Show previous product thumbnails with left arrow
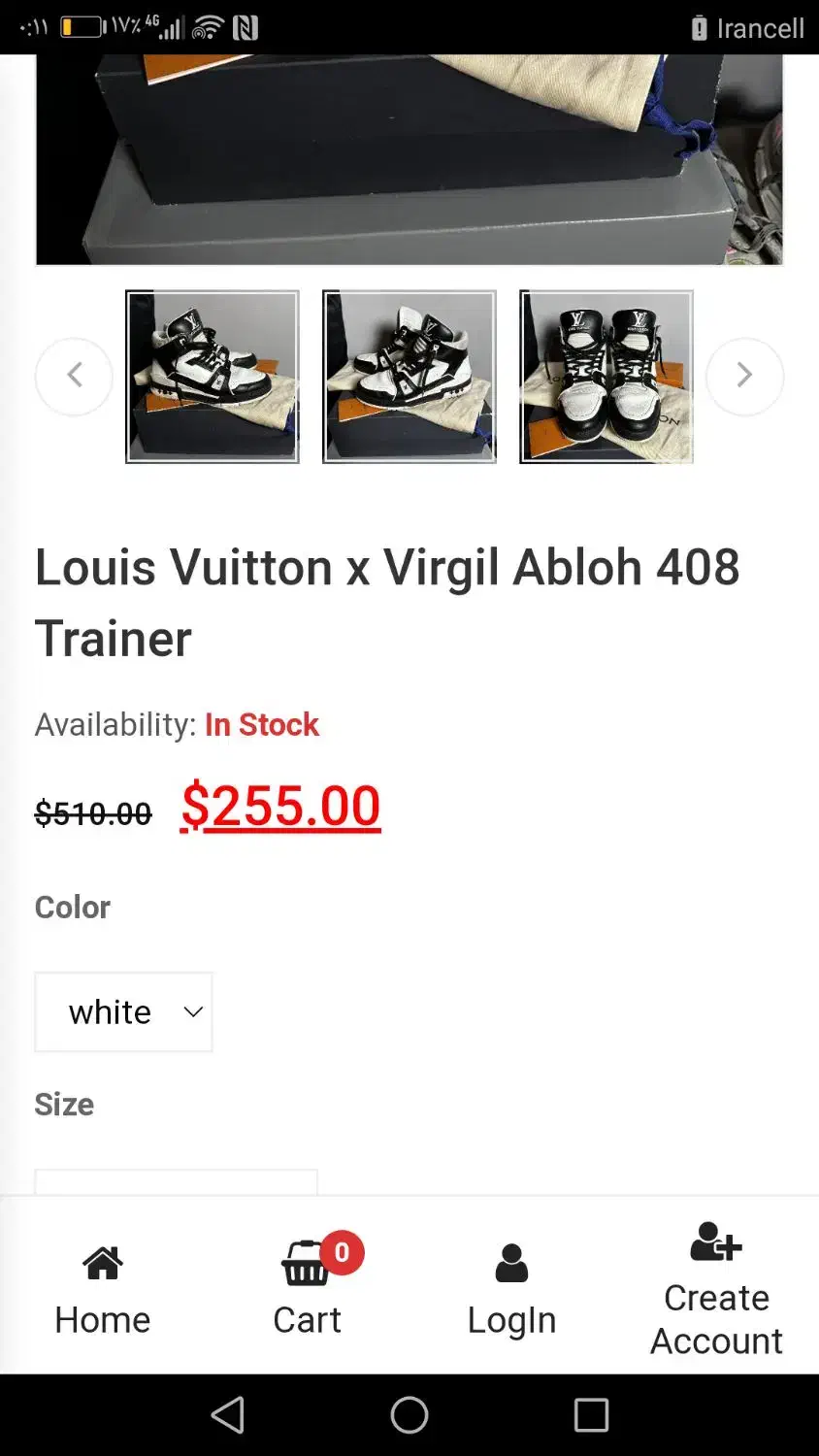The width and height of the screenshot is (819, 1456). 74,376
